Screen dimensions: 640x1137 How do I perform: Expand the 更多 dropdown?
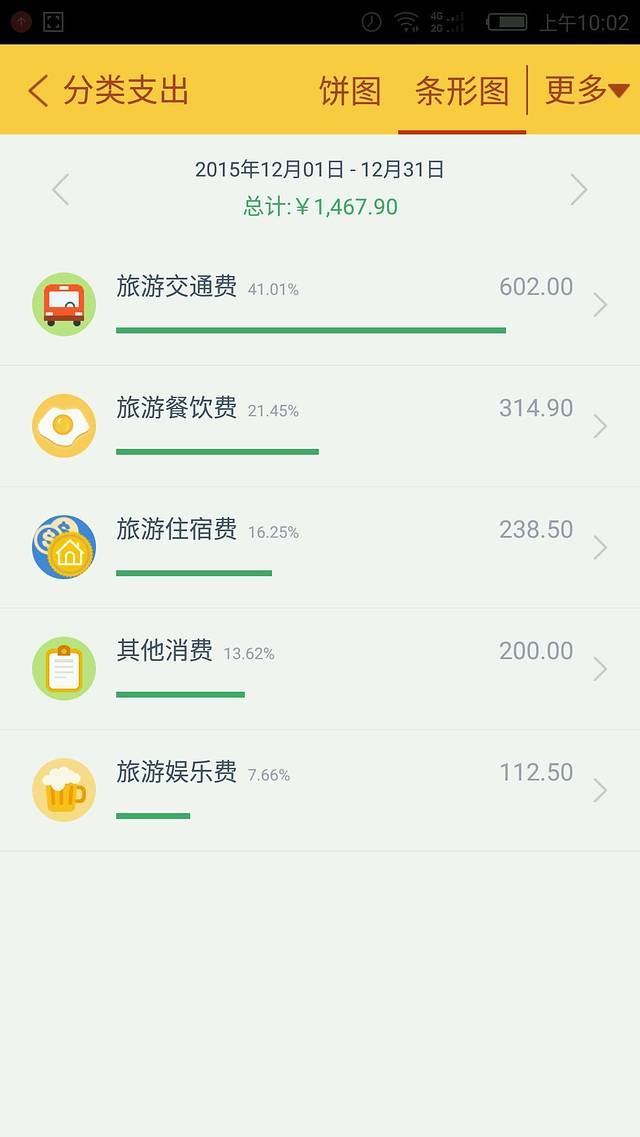[586, 91]
